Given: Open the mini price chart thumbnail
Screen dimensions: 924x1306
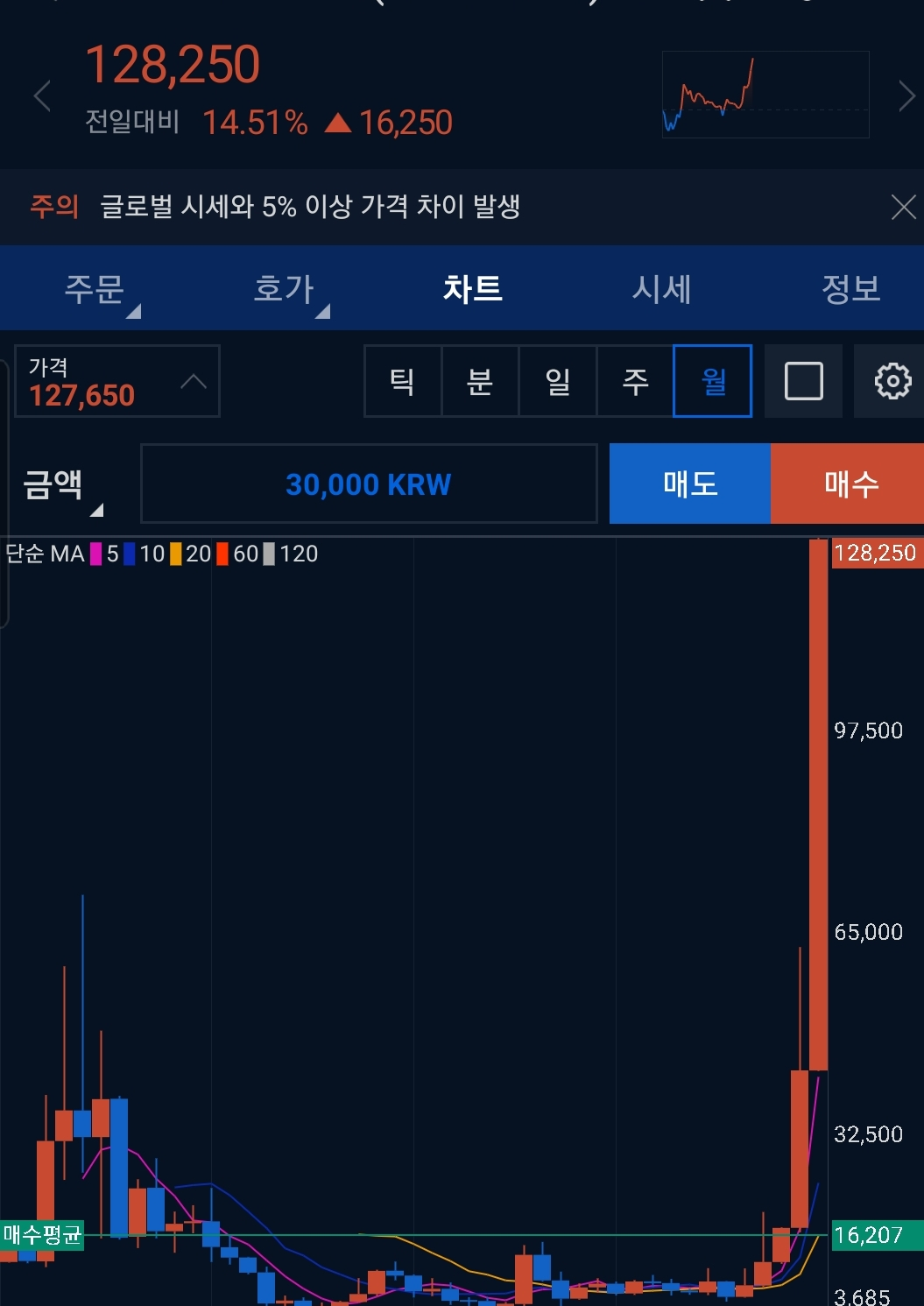Looking at the screenshot, I should (765, 95).
